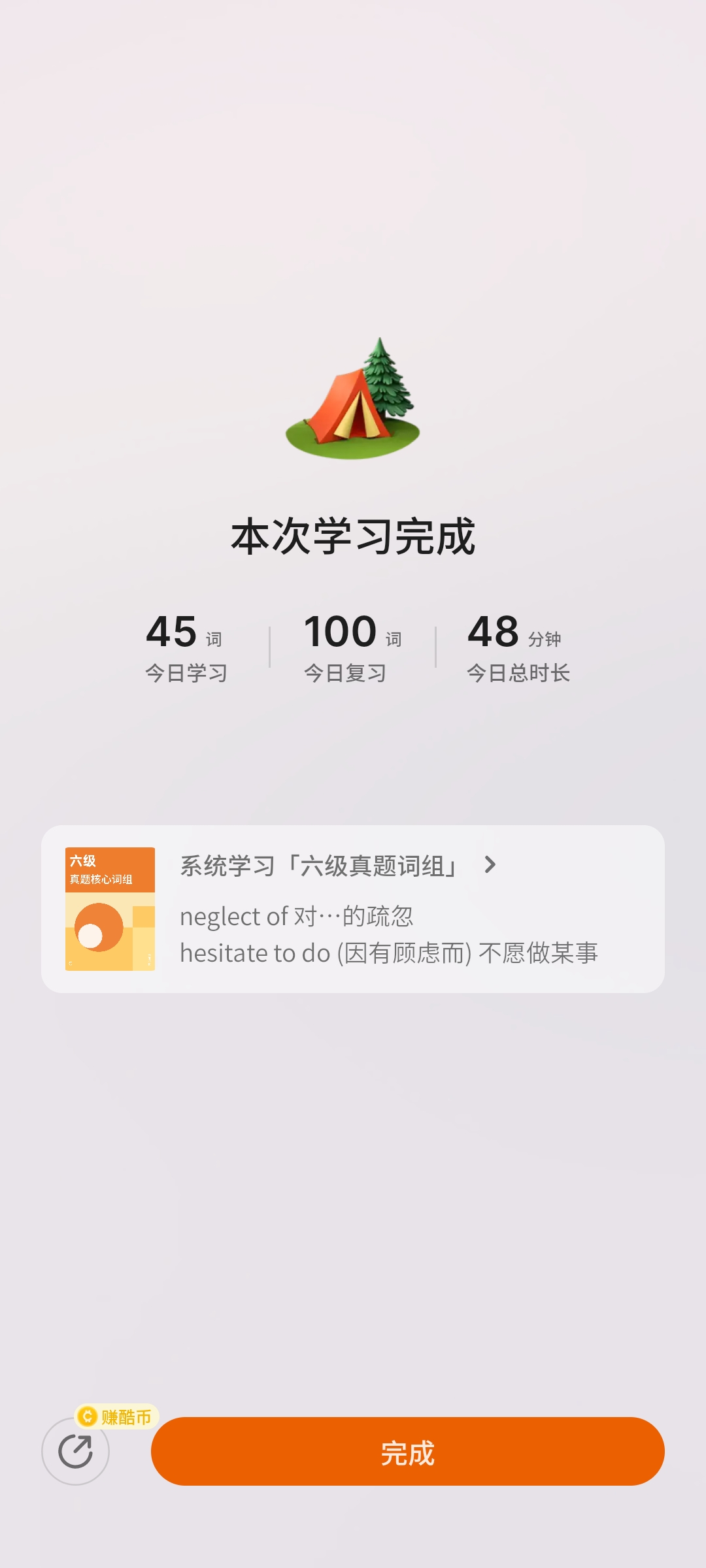Tap the orange 完成 button

coord(407,1452)
